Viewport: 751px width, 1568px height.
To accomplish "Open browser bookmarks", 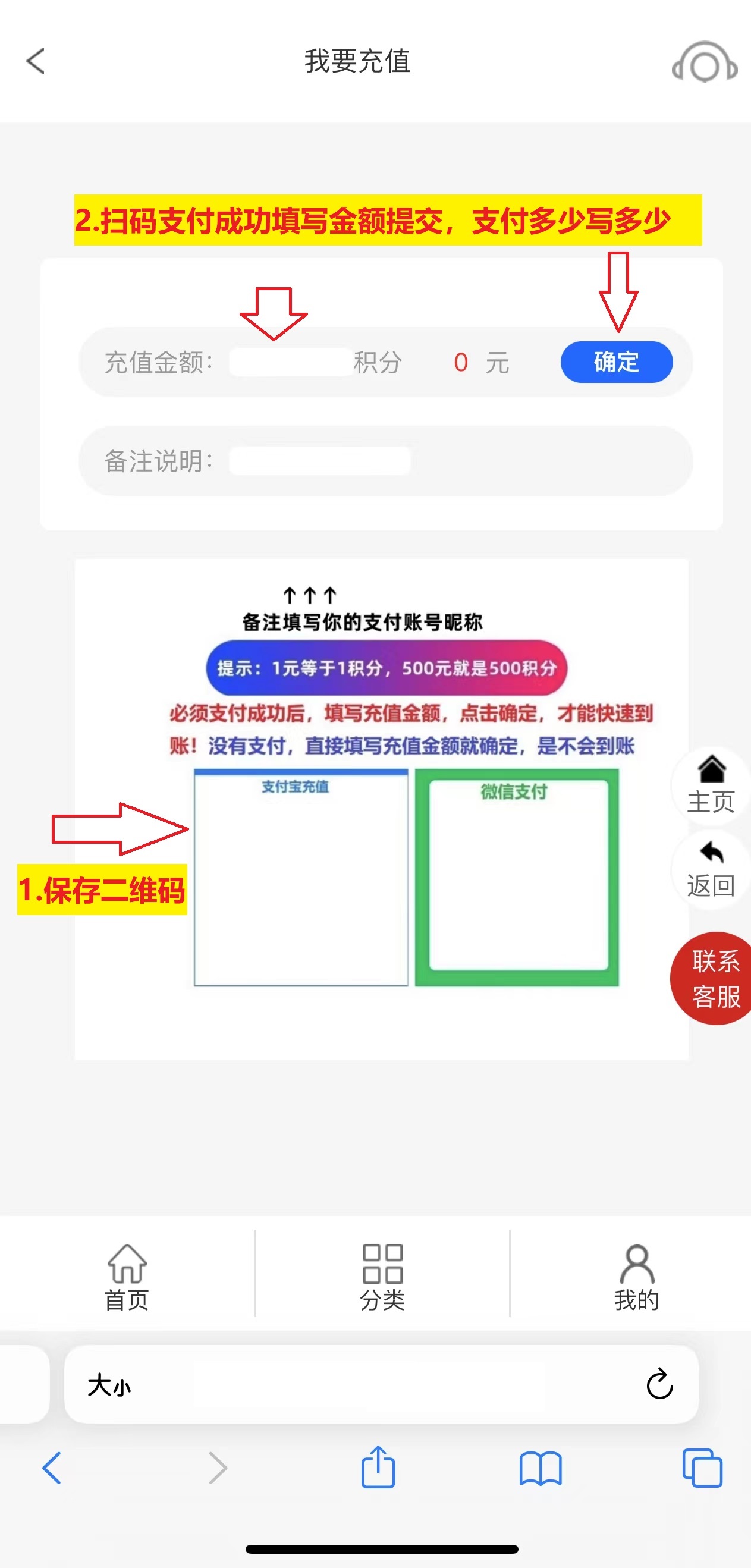I will (x=540, y=1468).
